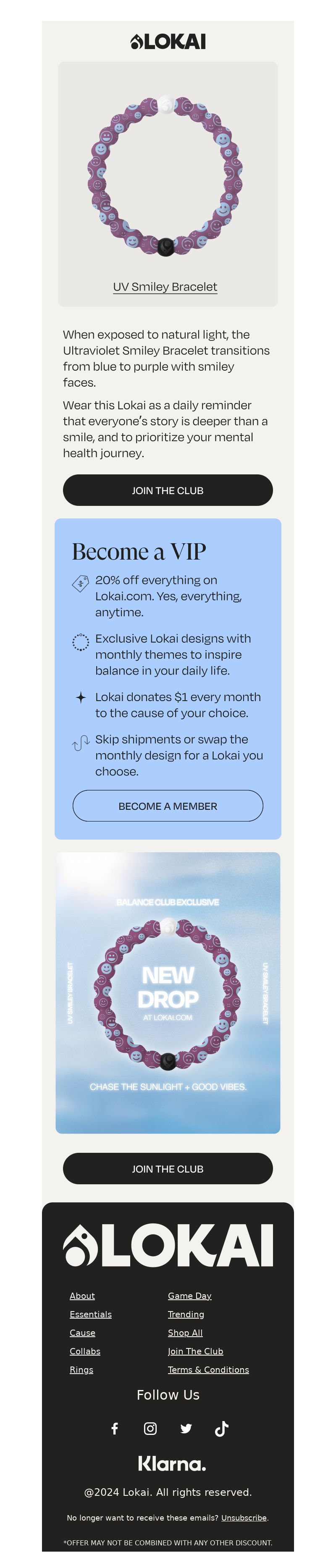
Task: Go to Essentials in the footer
Action: (91, 1314)
